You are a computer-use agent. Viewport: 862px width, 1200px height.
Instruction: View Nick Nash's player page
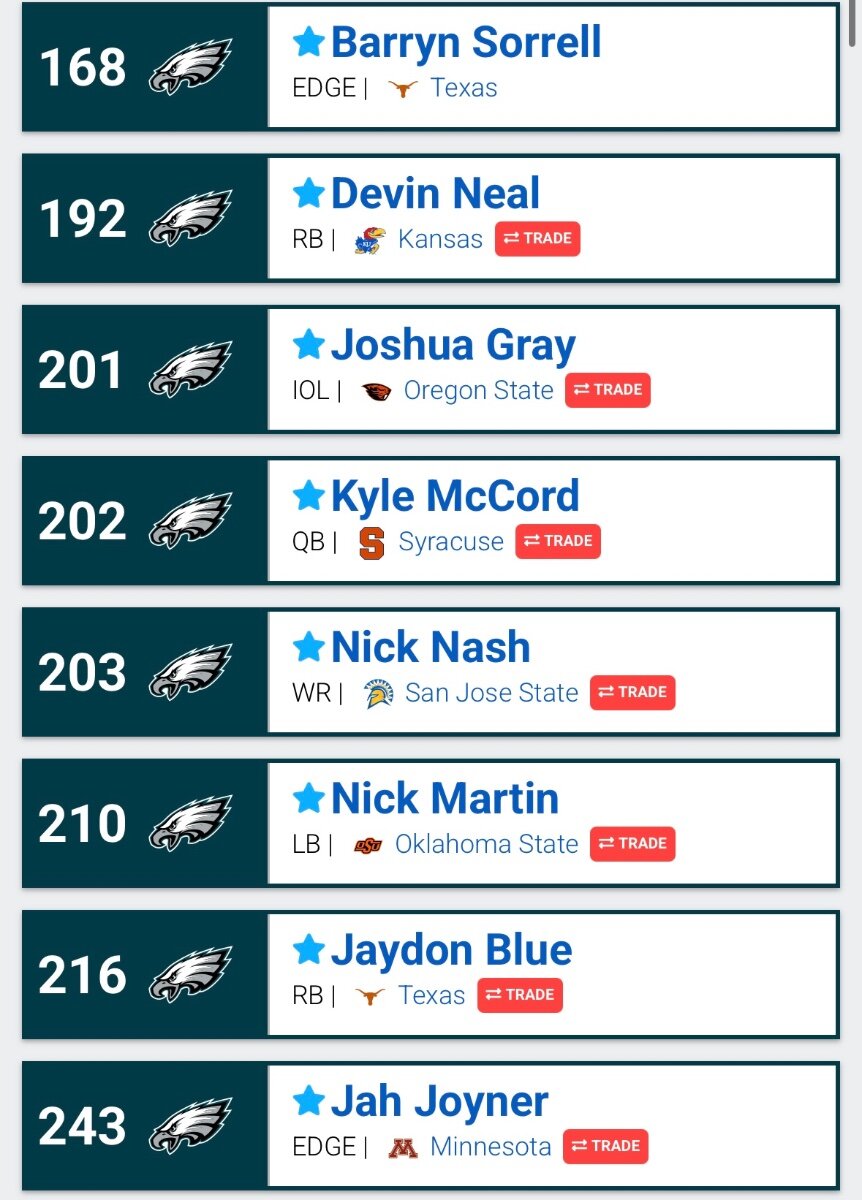point(430,648)
